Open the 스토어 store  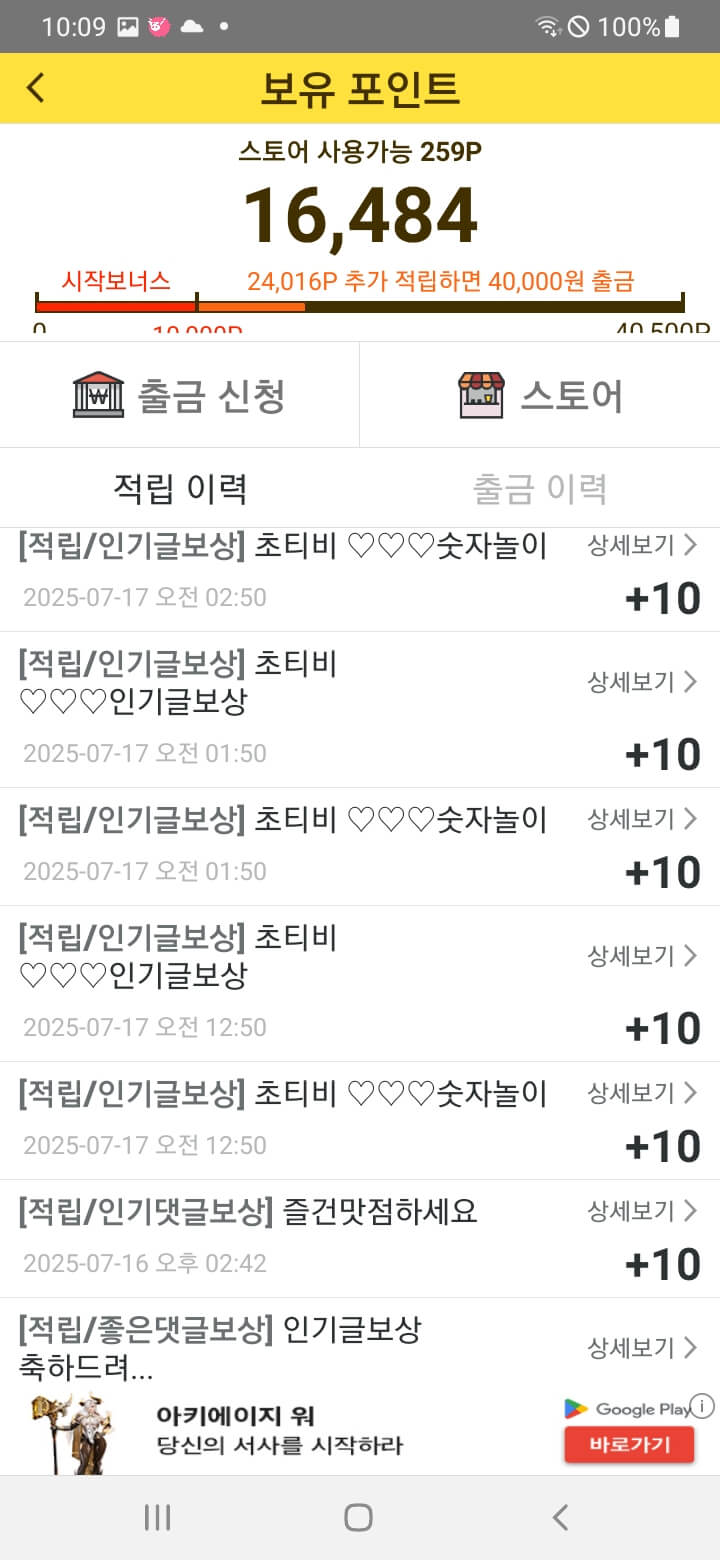pos(540,395)
